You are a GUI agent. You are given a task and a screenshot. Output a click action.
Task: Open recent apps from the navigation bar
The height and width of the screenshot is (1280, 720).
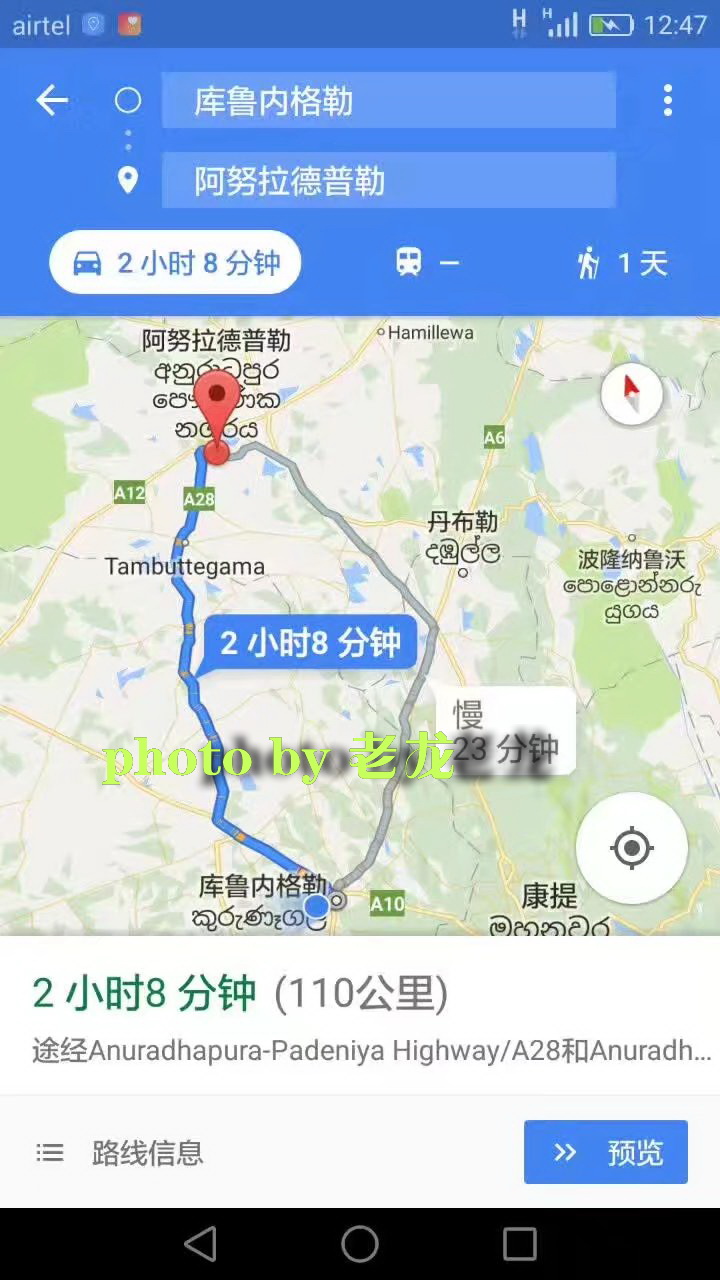click(519, 1244)
